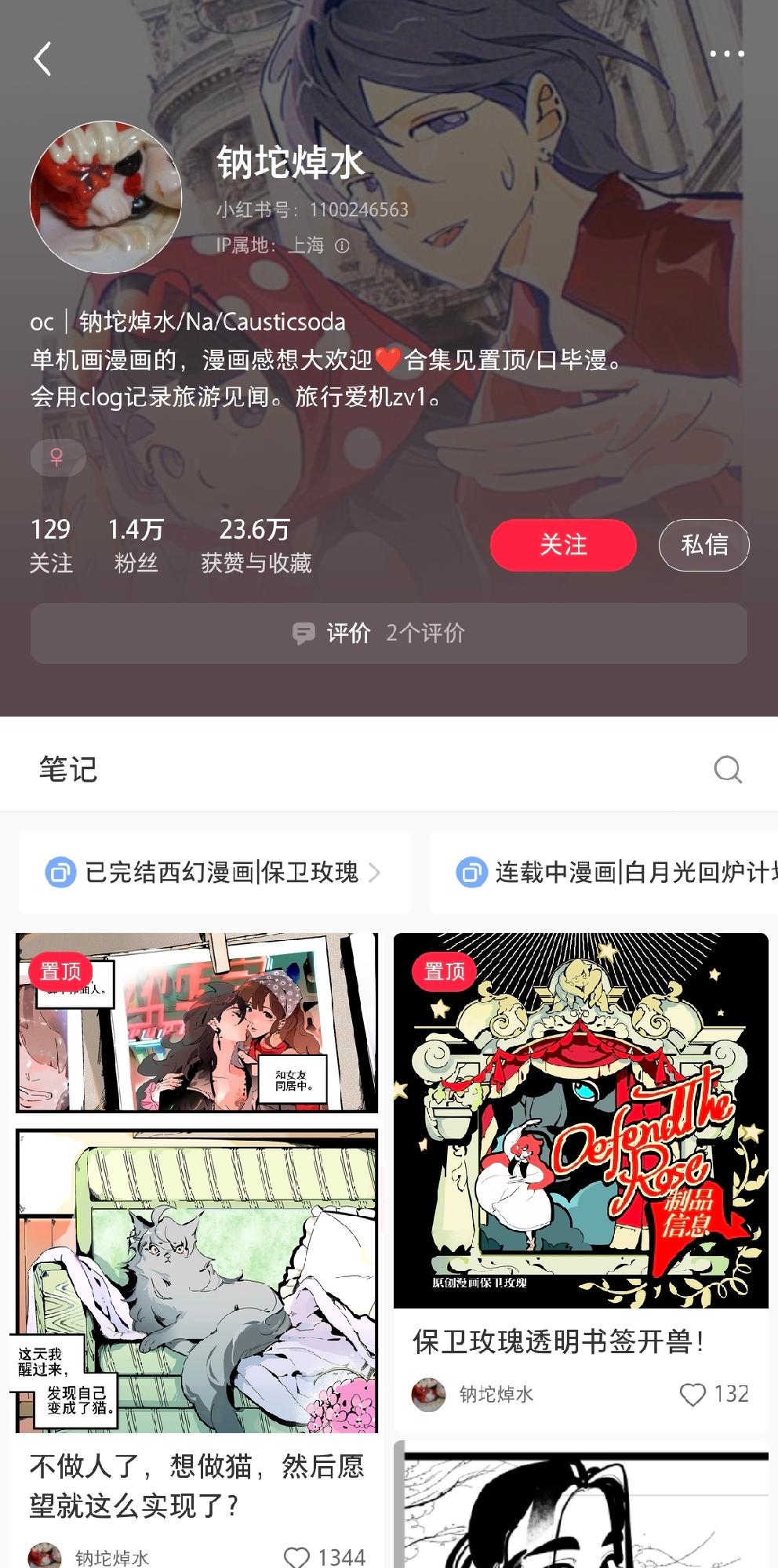The width and height of the screenshot is (778, 1568).
Task: Tap the 关注 follow button
Action: coord(562,545)
